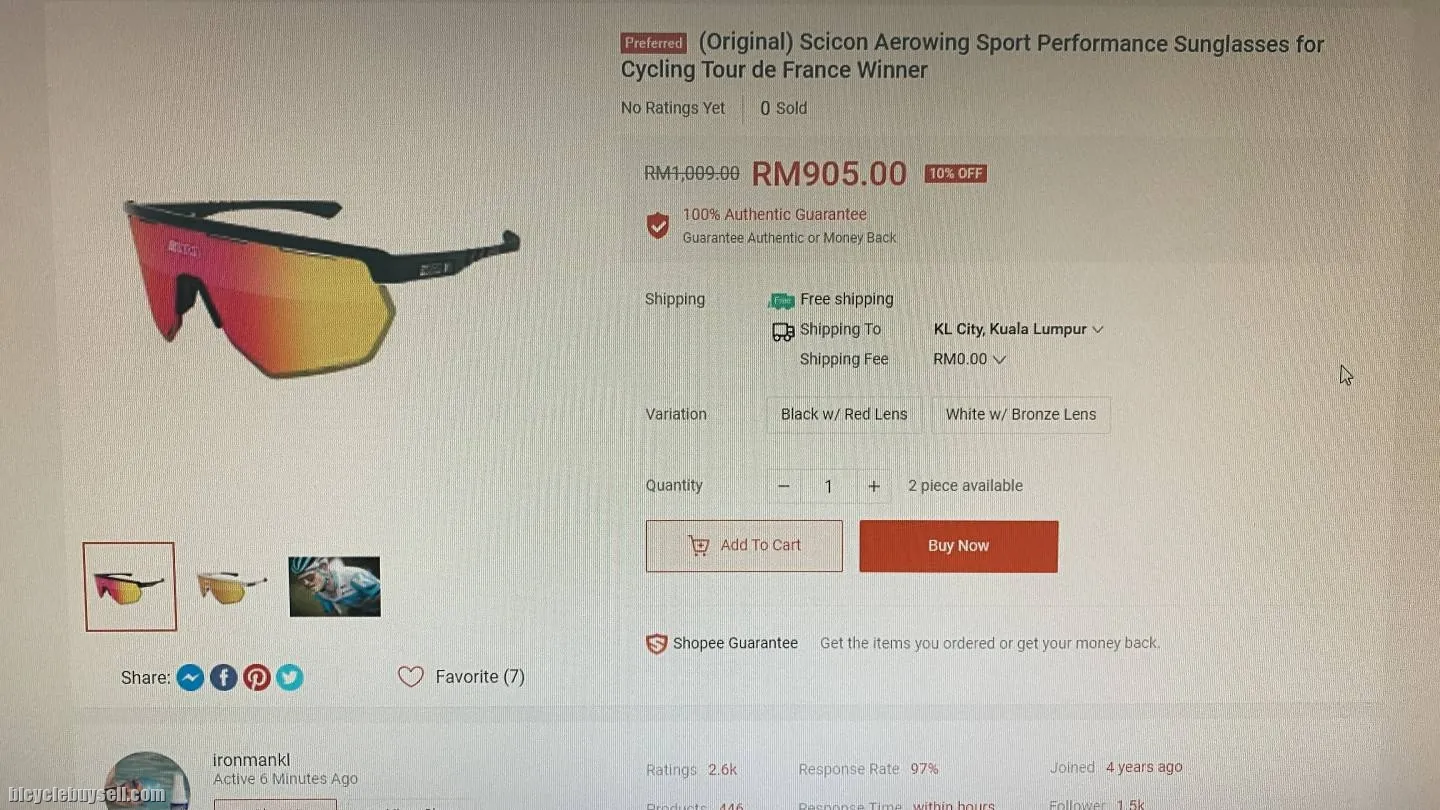Expand the KL City shipping destination dropdown

pyautogui.click(x=1018, y=329)
